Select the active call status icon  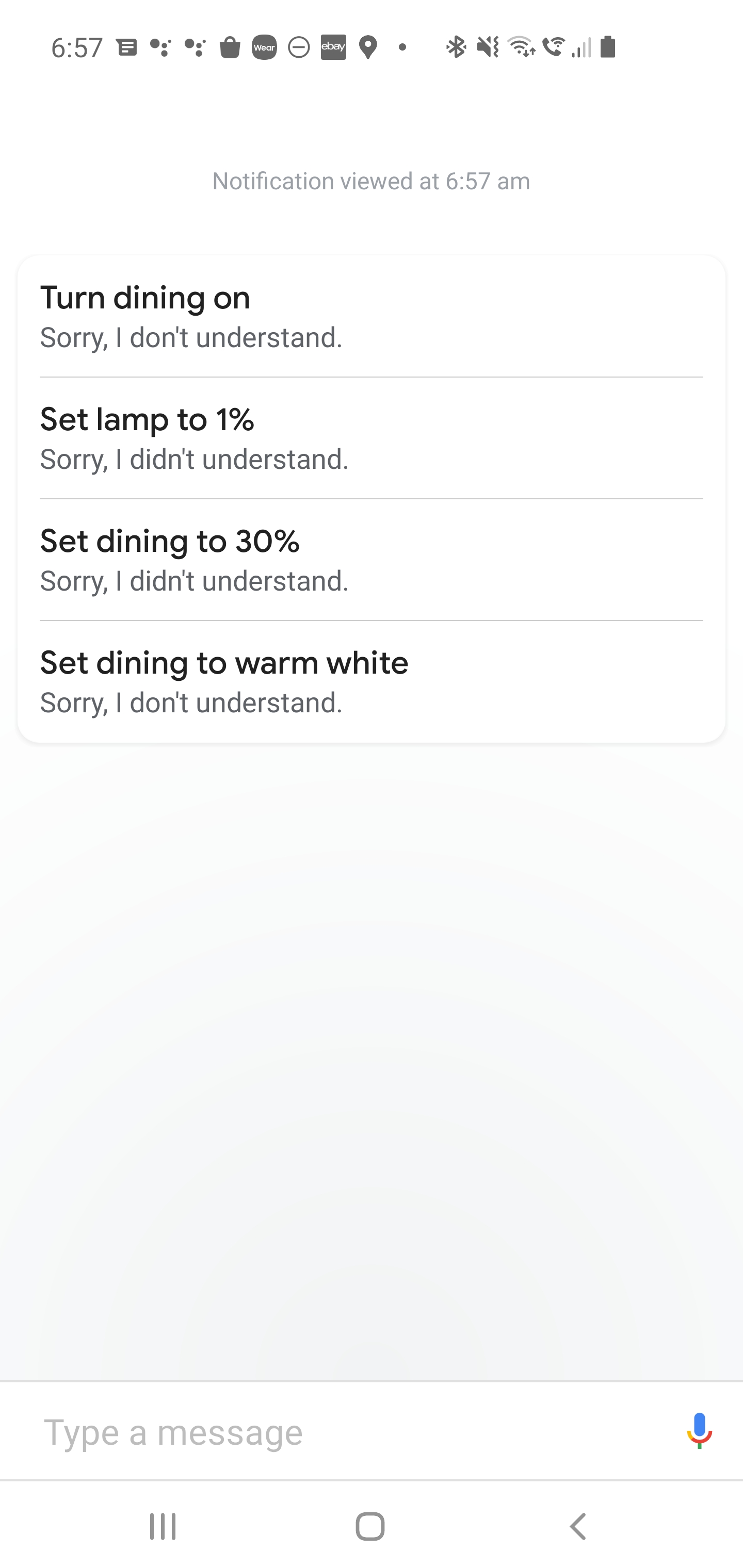point(554,48)
